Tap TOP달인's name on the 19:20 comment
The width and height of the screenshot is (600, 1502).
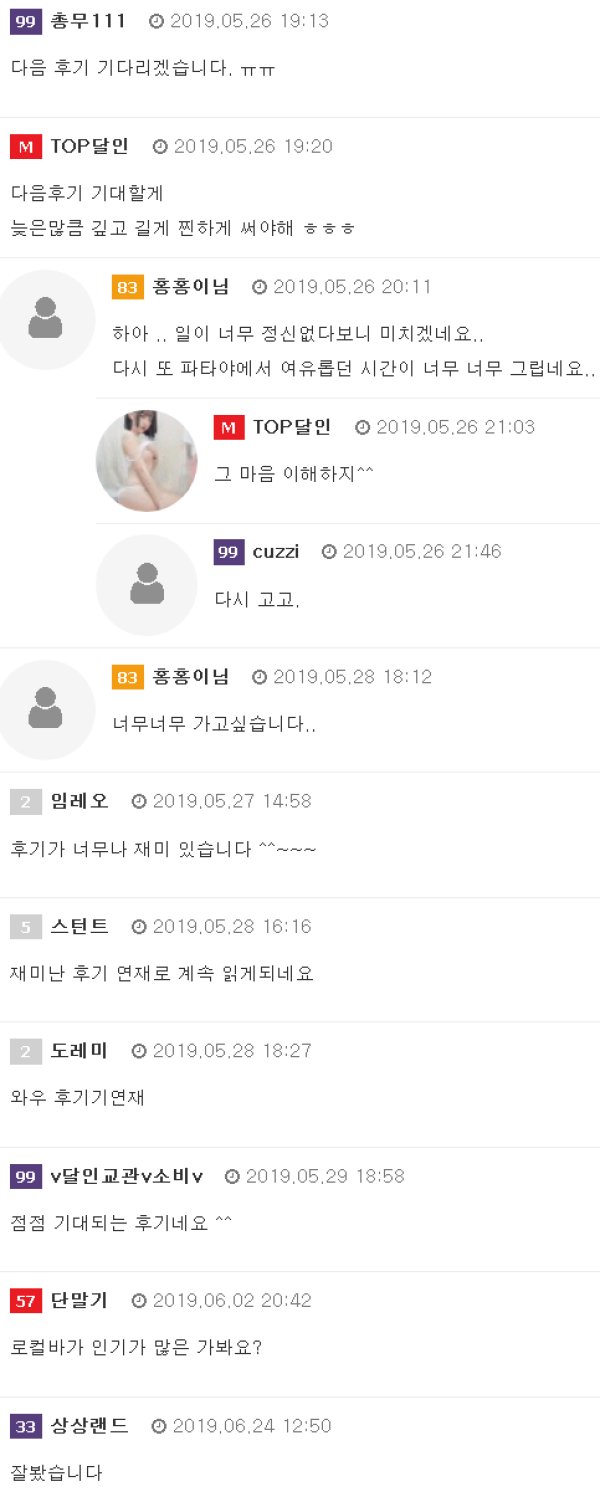click(89, 146)
